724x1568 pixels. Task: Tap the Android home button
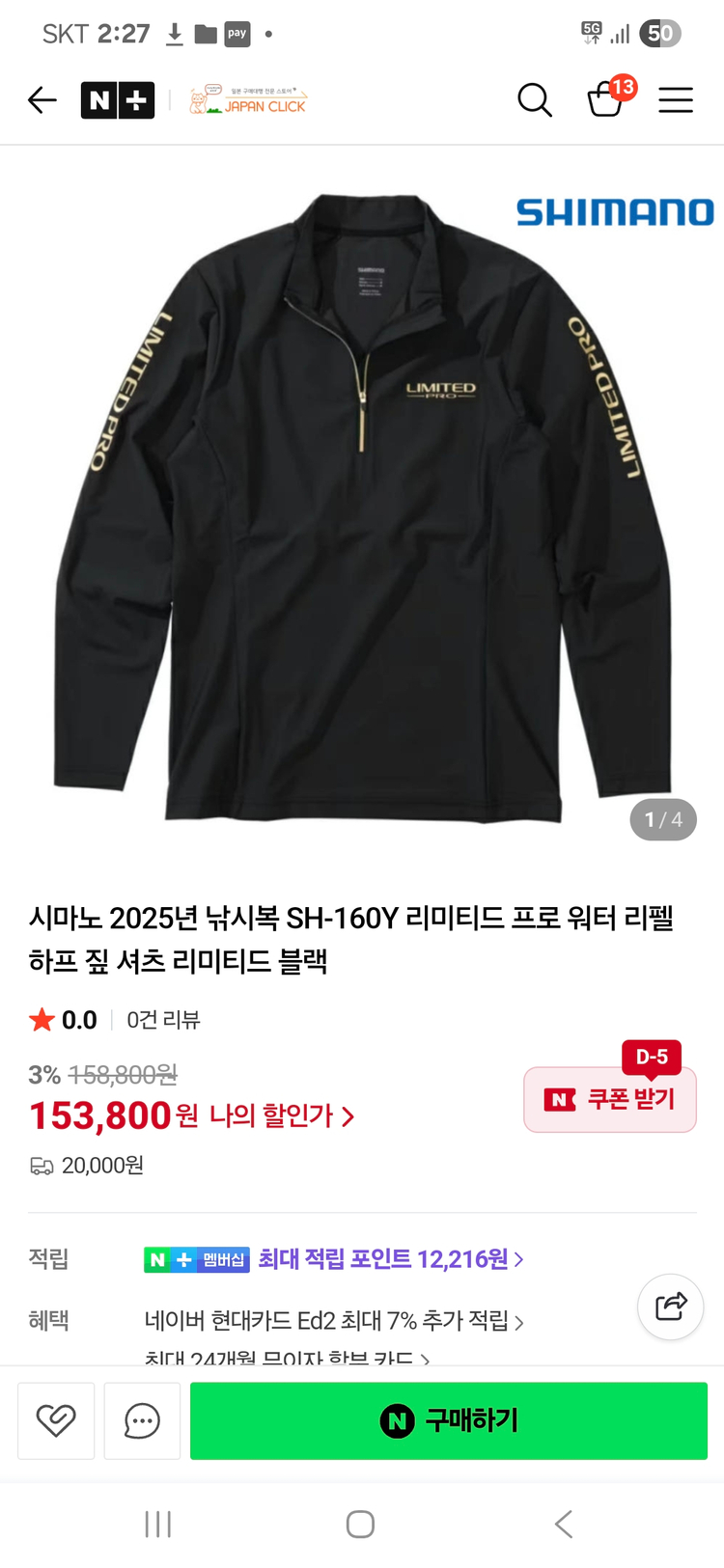point(360,1525)
